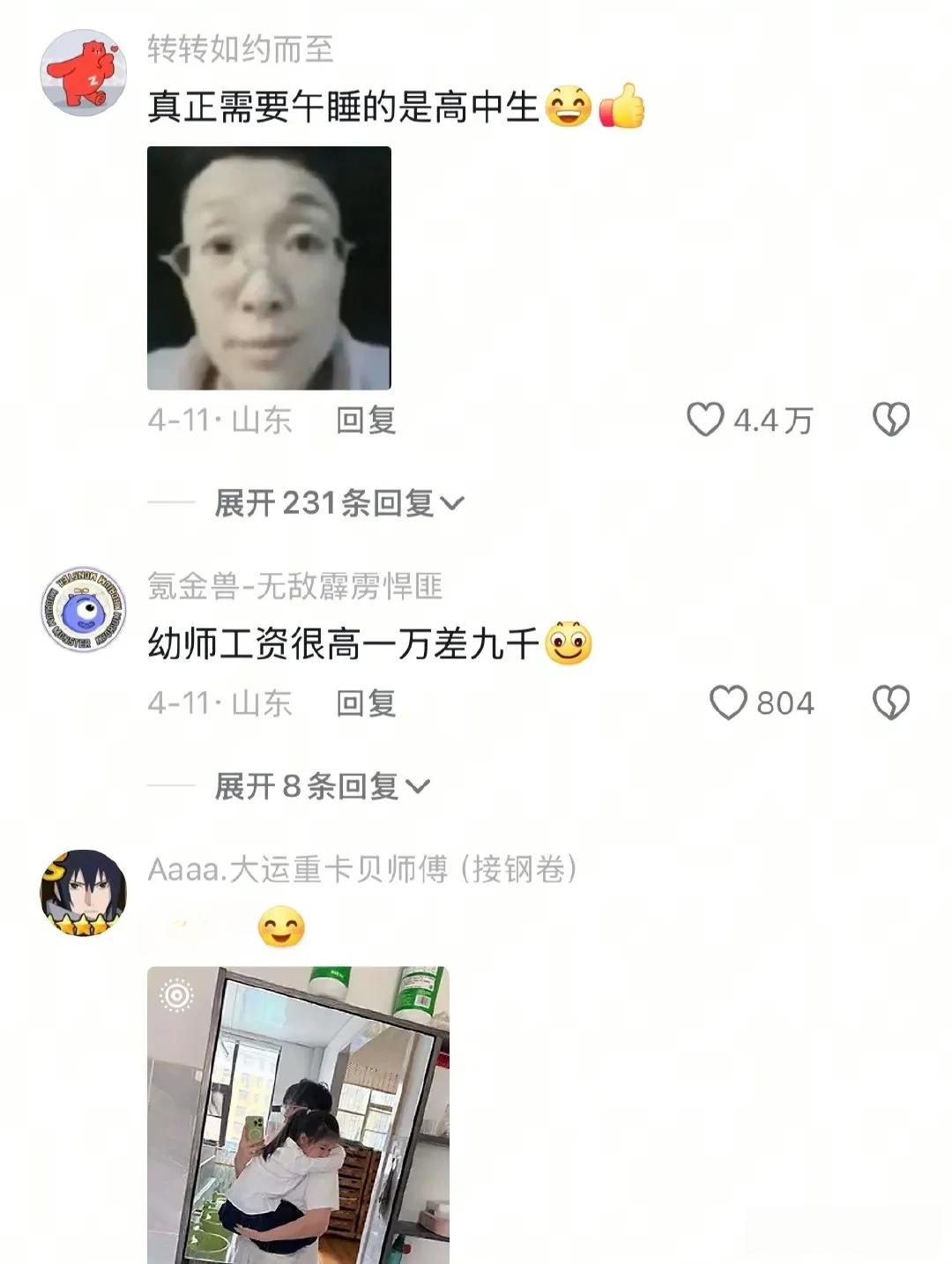952x1264 pixels.
Task: Tap username 转转如约而至
Action: [x=240, y=49]
